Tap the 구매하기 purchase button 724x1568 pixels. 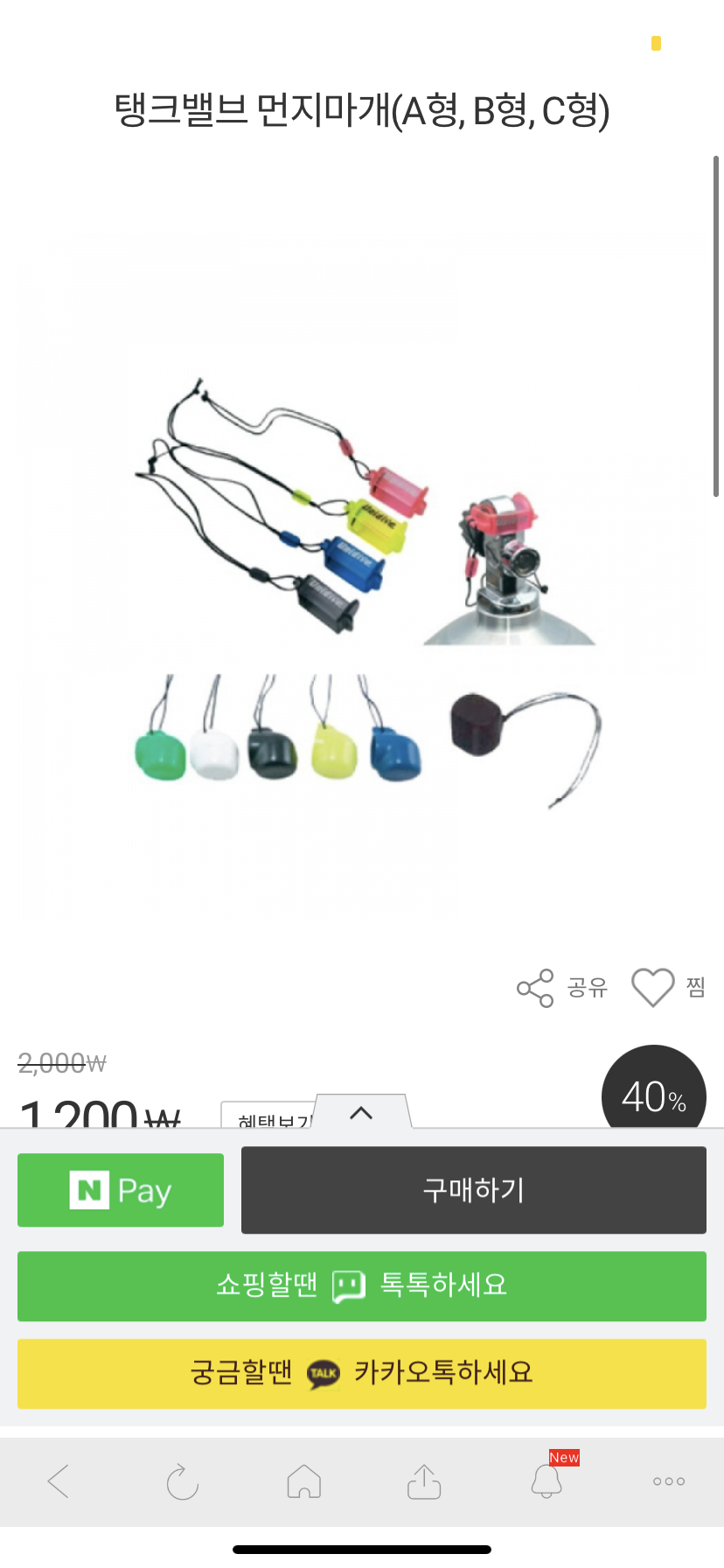pyautogui.click(x=473, y=1190)
